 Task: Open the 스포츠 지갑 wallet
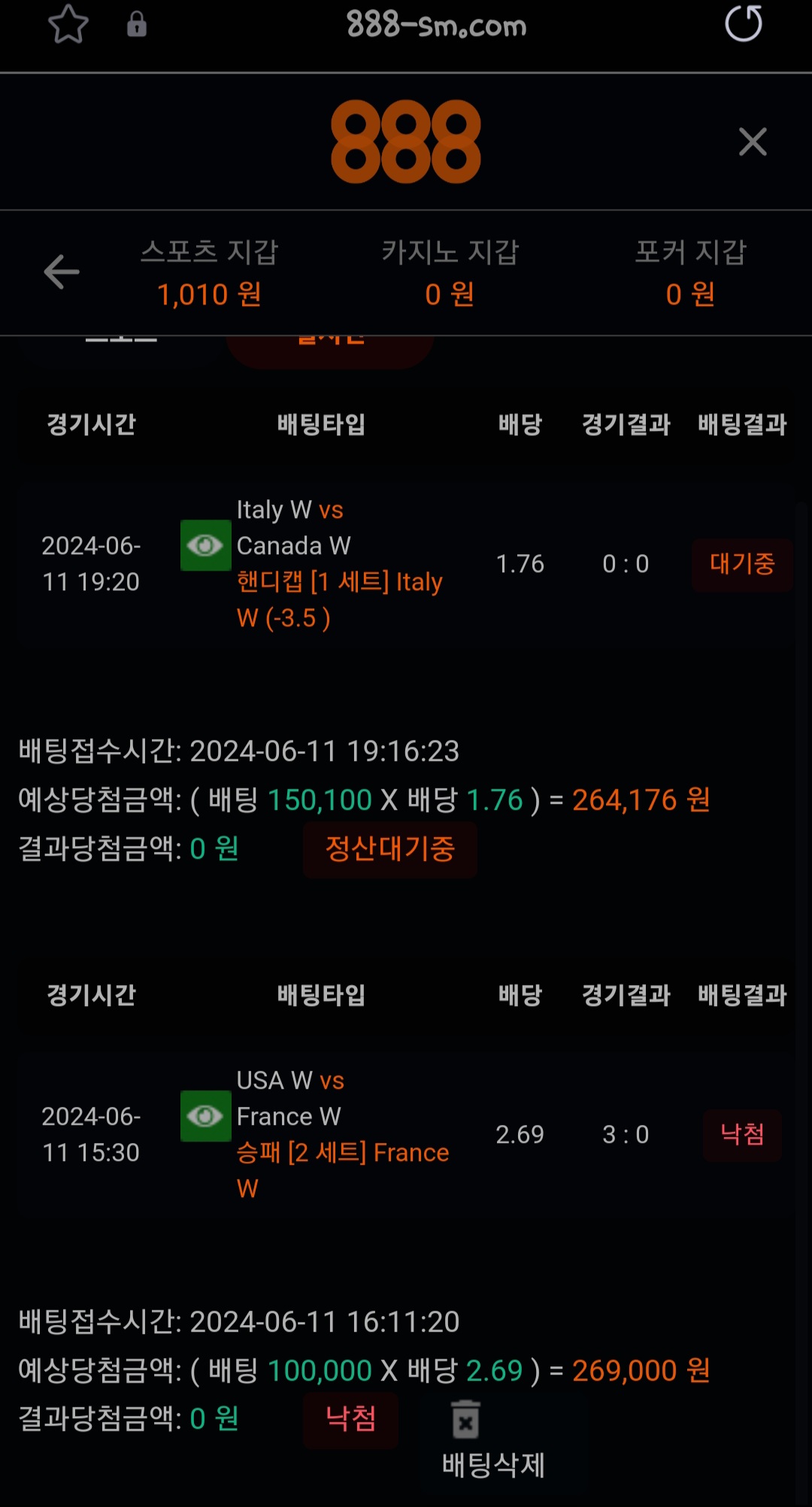pyautogui.click(x=209, y=272)
